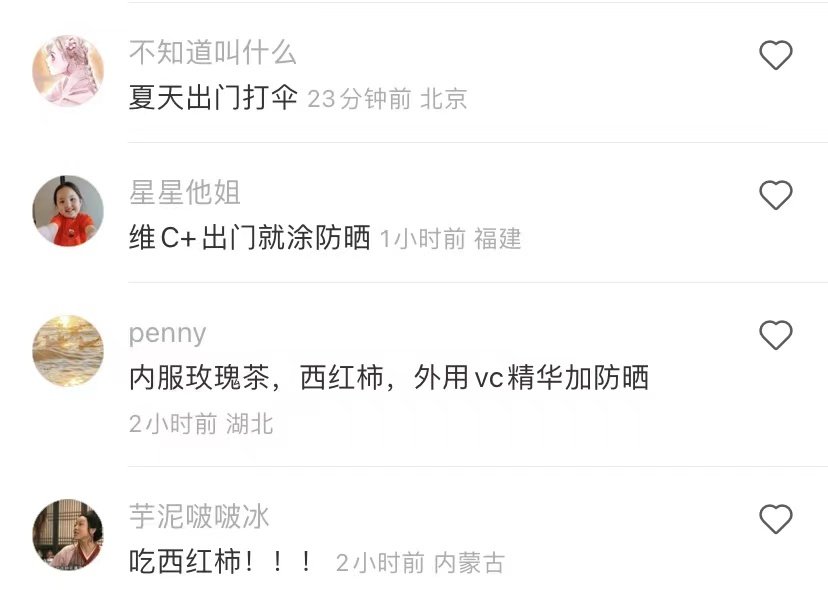This screenshot has height=590, width=828.
Task: Reply to the 吃西红柿 comment
Action: 221,562
